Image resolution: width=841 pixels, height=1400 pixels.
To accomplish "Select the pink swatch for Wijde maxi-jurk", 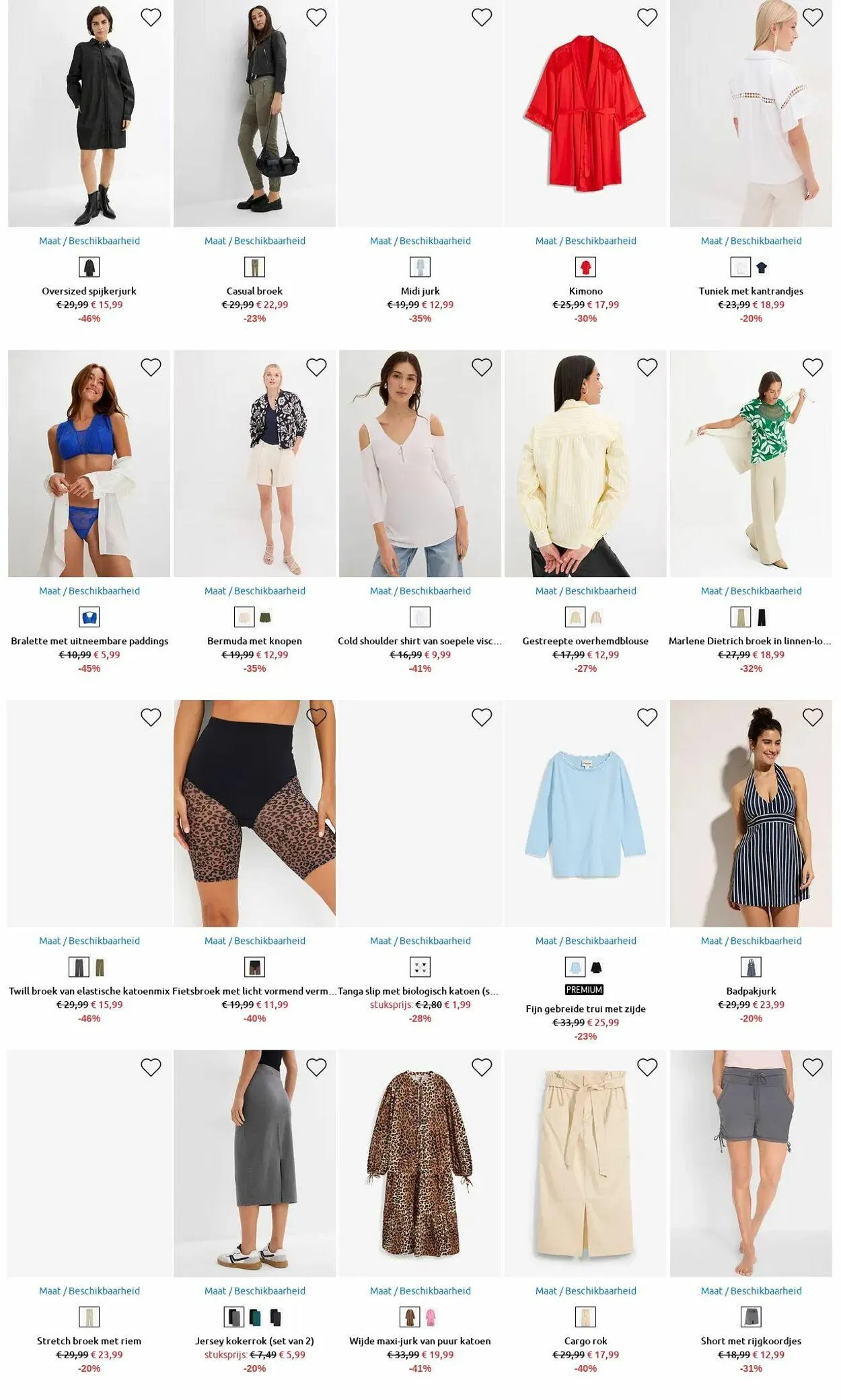I will point(431,1317).
